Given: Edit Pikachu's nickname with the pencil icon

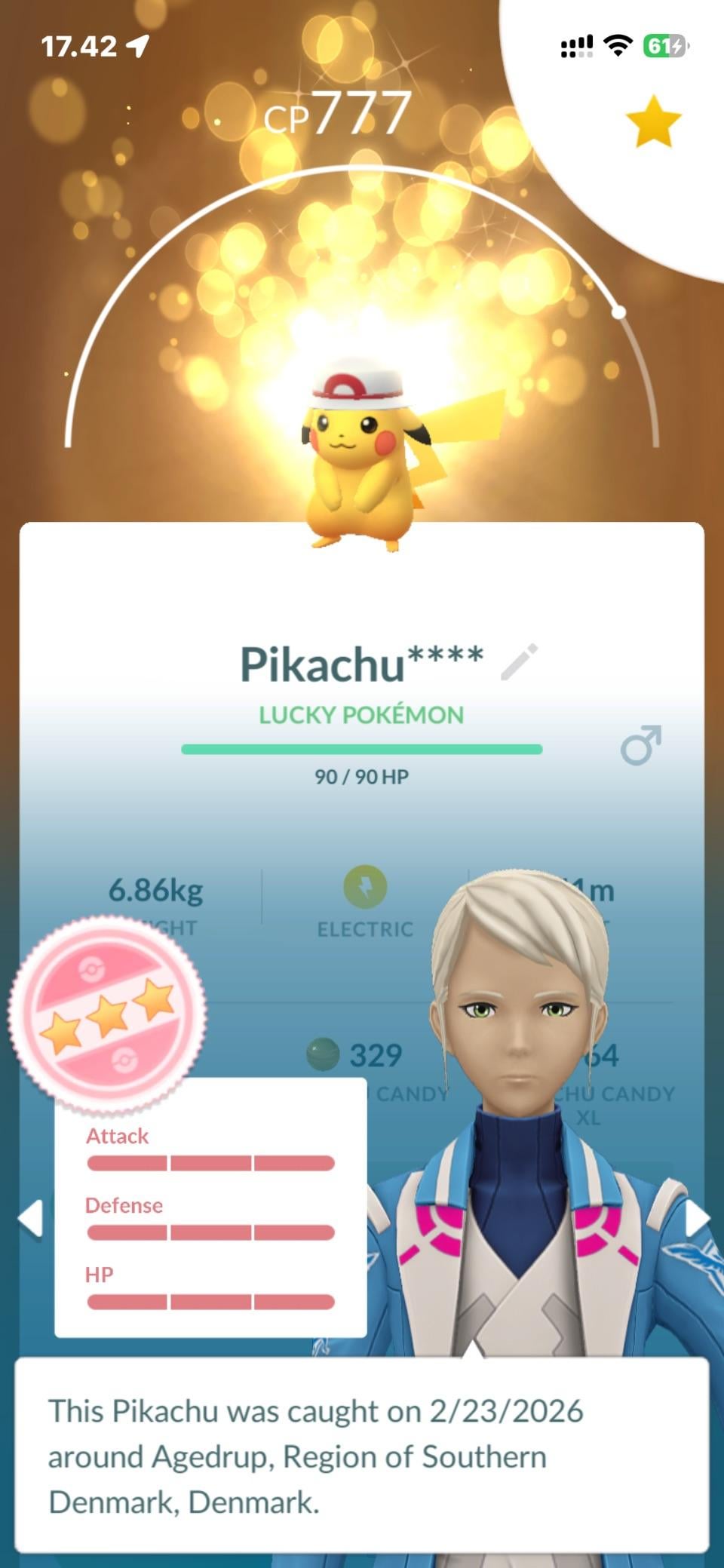Looking at the screenshot, I should 520,662.
